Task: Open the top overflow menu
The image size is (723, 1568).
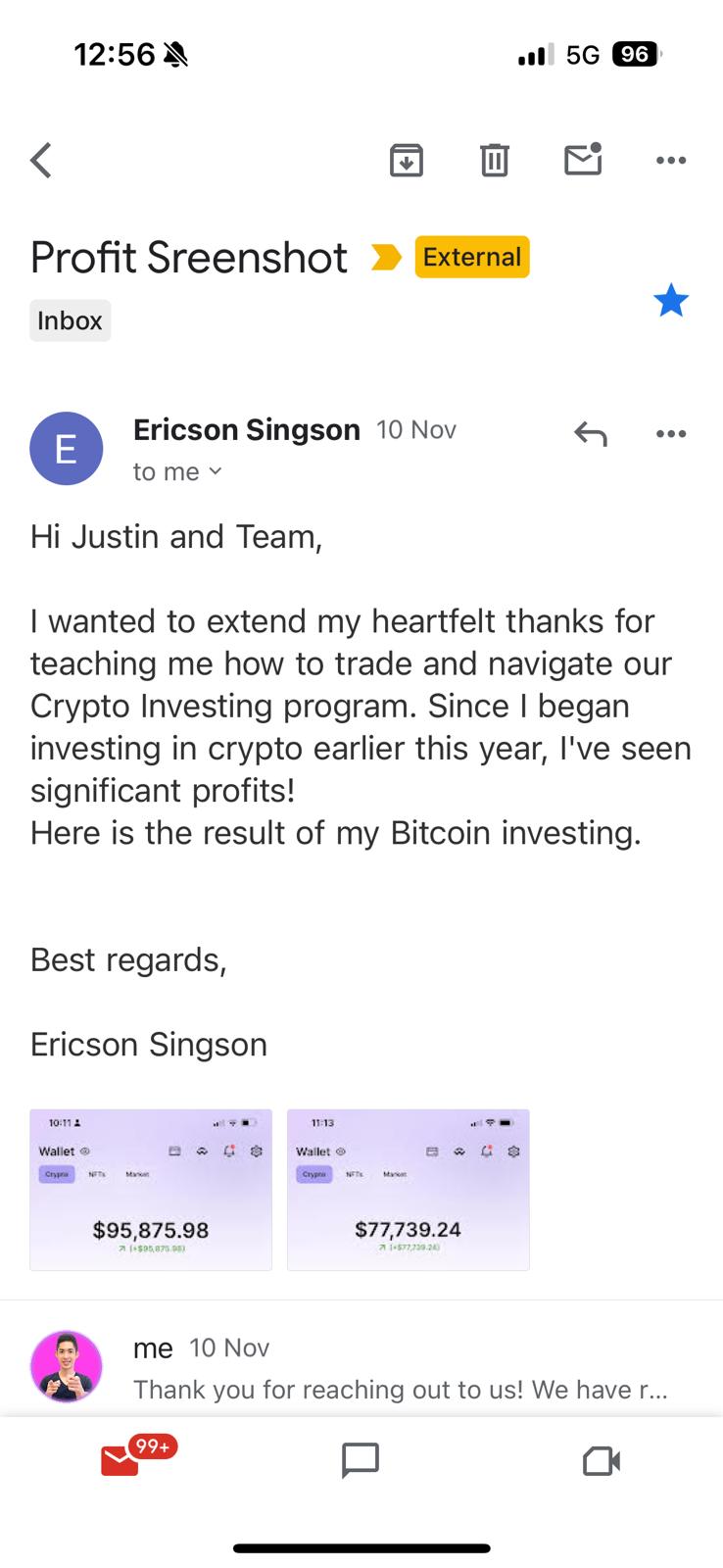Action: pyautogui.click(x=671, y=160)
